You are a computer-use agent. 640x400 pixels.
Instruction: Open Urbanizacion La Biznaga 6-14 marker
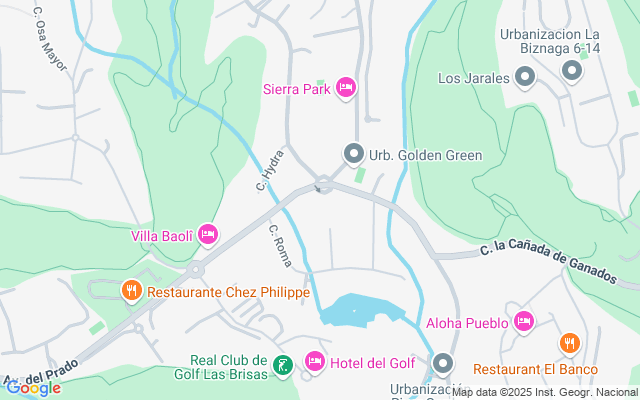(x=571, y=71)
